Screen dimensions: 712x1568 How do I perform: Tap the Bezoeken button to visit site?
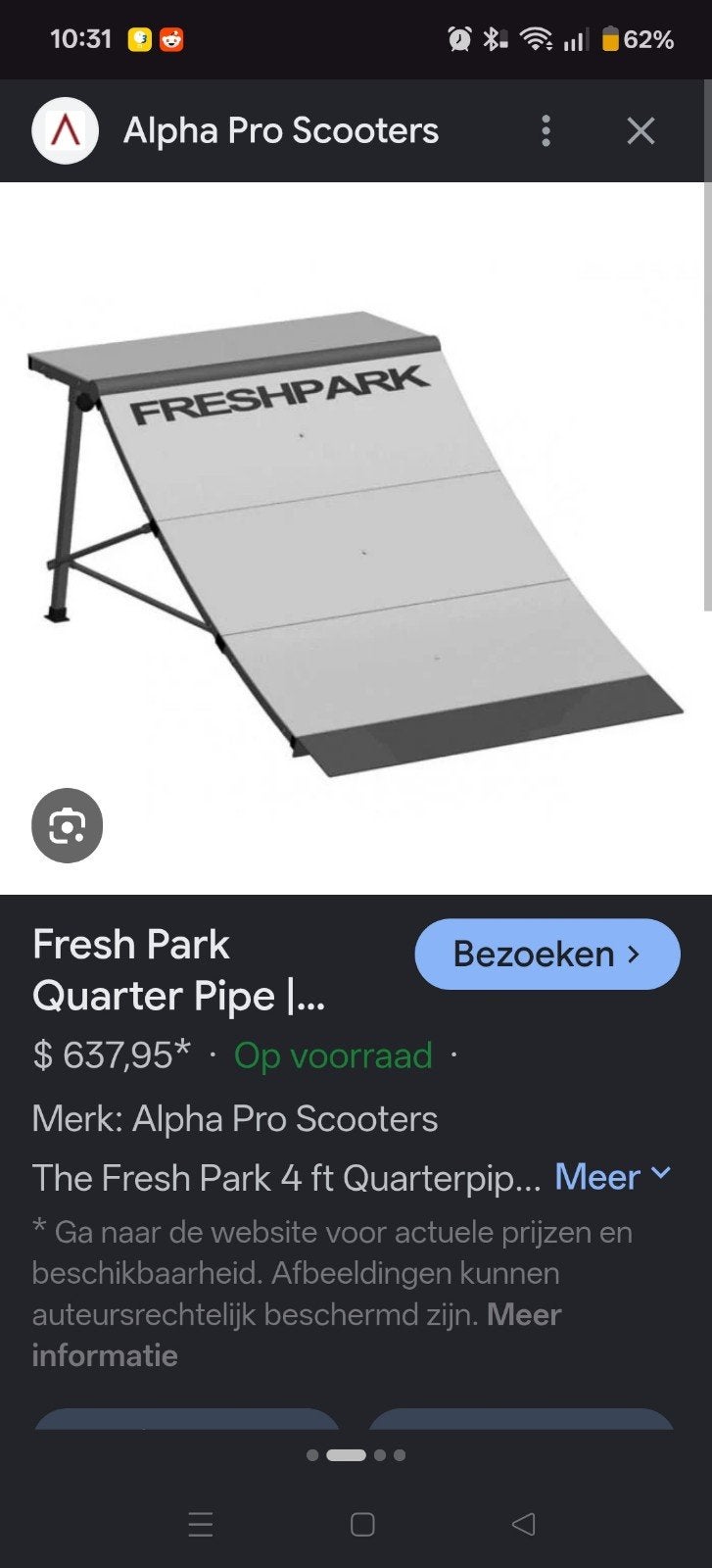pyautogui.click(x=547, y=954)
